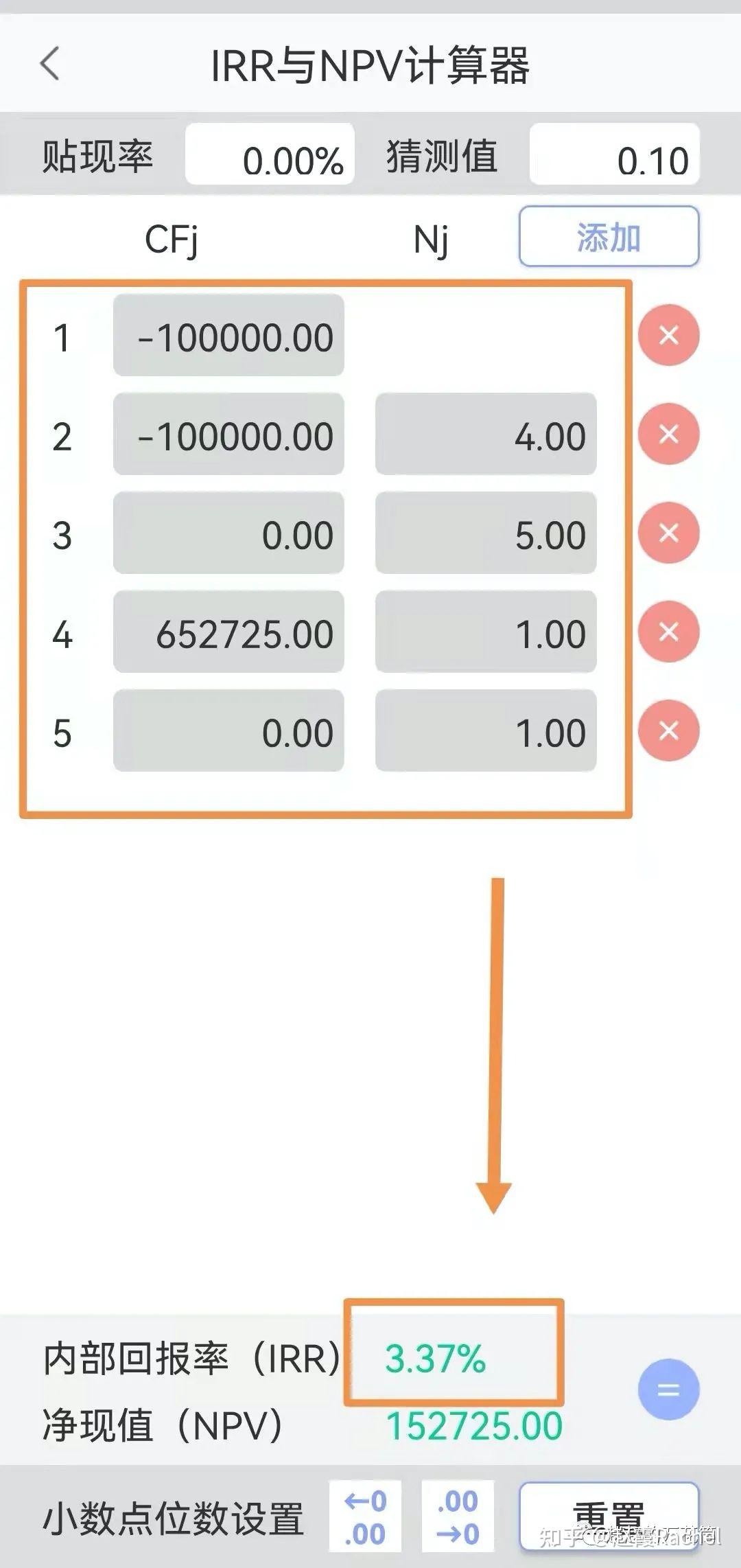Viewport: 741px width, 1568px height.
Task: Edit the 652725.00 cash flow in row 4
Action: coord(228,632)
